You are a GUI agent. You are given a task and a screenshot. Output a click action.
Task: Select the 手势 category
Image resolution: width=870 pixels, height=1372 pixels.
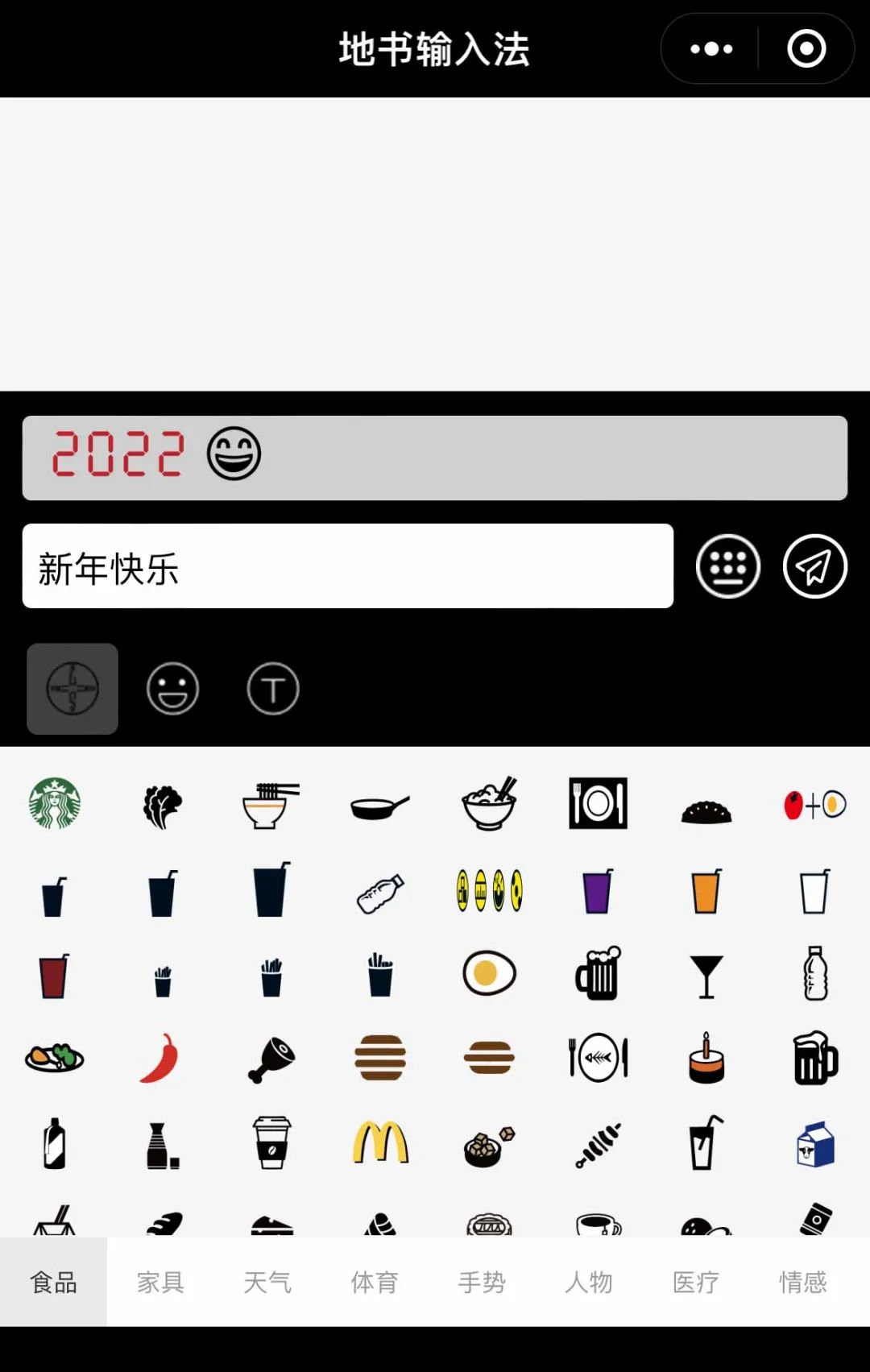click(482, 1282)
